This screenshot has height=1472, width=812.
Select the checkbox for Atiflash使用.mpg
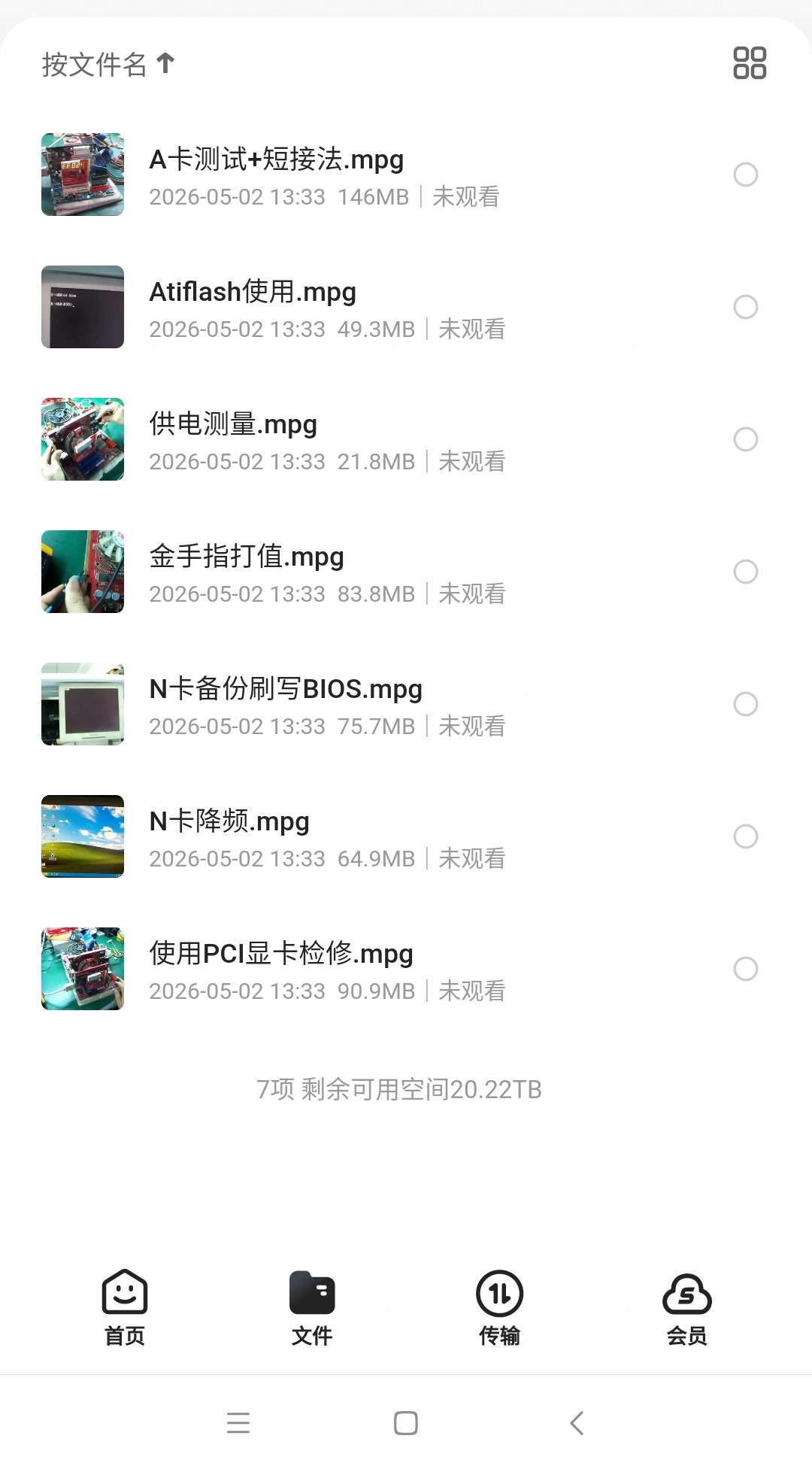[745, 307]
